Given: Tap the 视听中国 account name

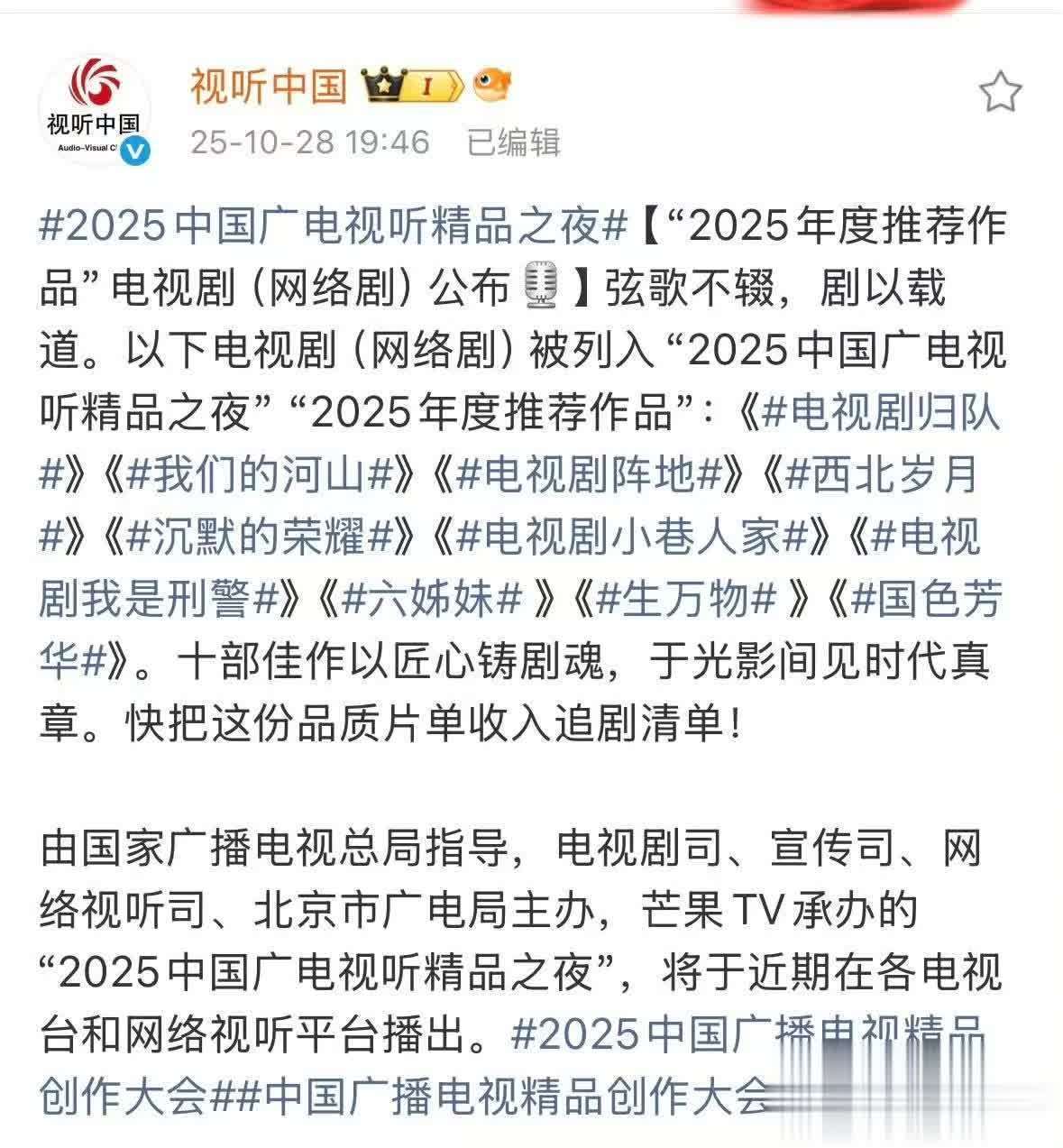Looking at the screenshot, I should tap(268, 86).
